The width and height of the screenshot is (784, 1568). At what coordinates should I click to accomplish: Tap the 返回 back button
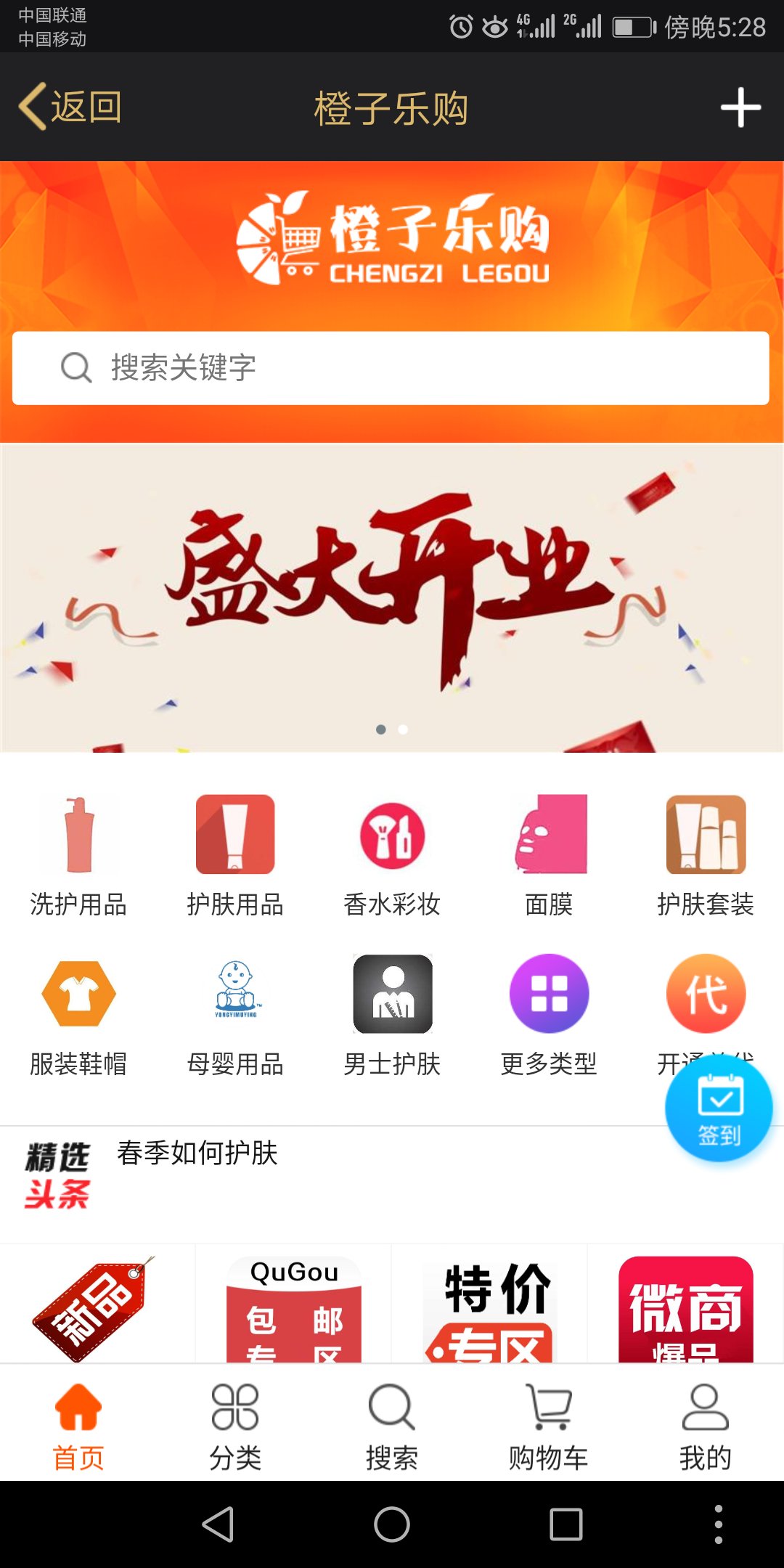pyautogui.click(x=70, y=107)
